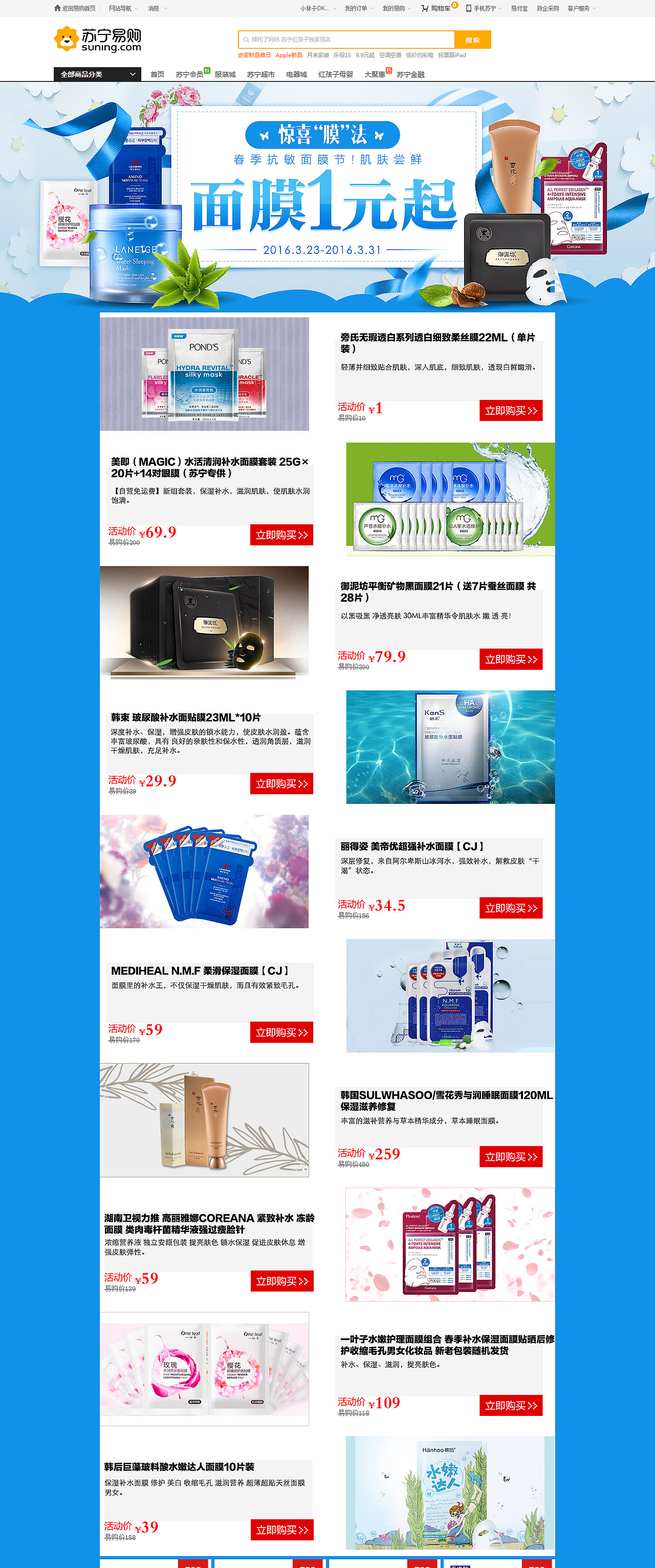
Task: Expand the 全部商品分类 category menu
Action: click(97, 74)
